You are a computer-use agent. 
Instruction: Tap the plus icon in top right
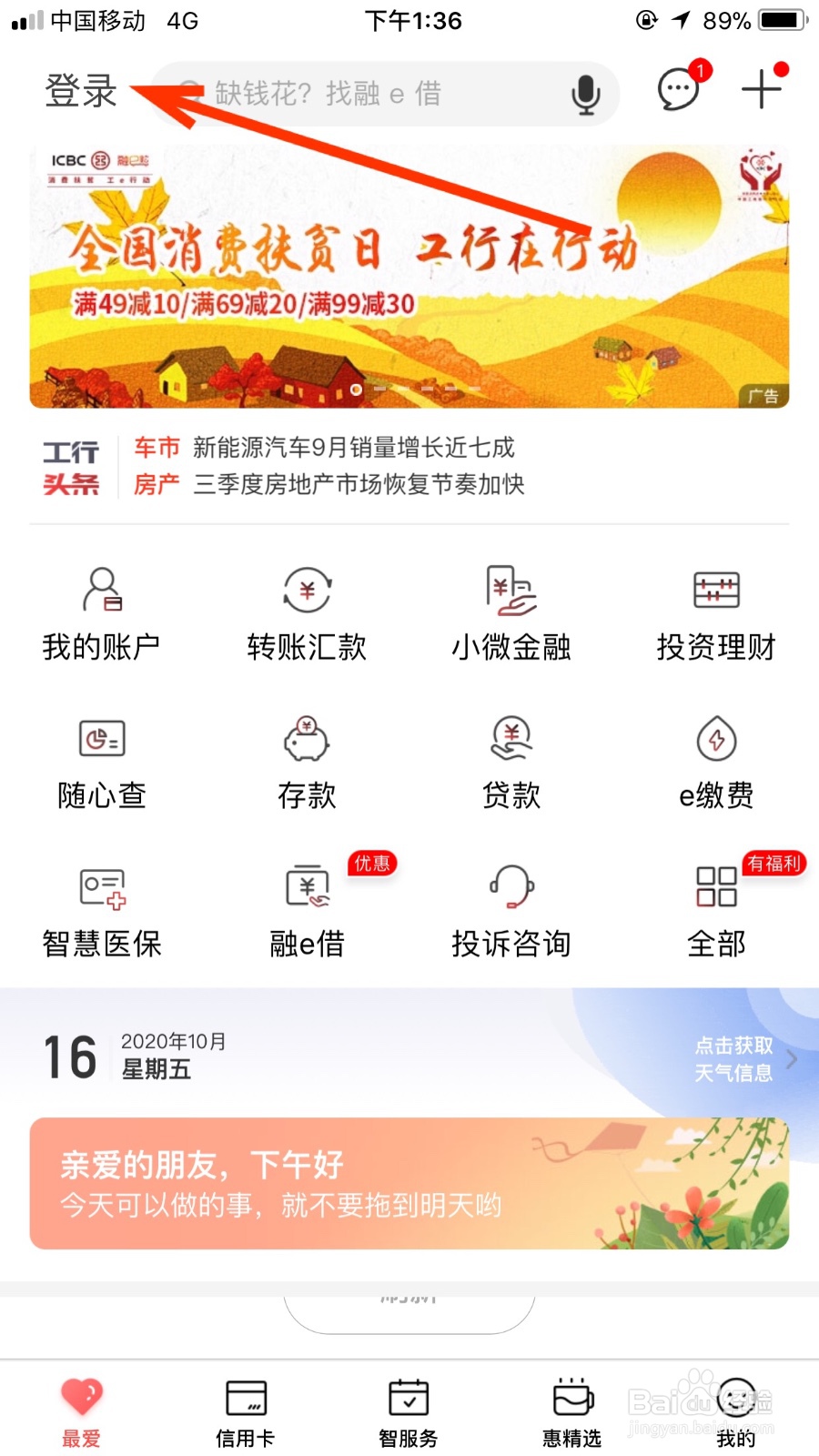(761, 91)
